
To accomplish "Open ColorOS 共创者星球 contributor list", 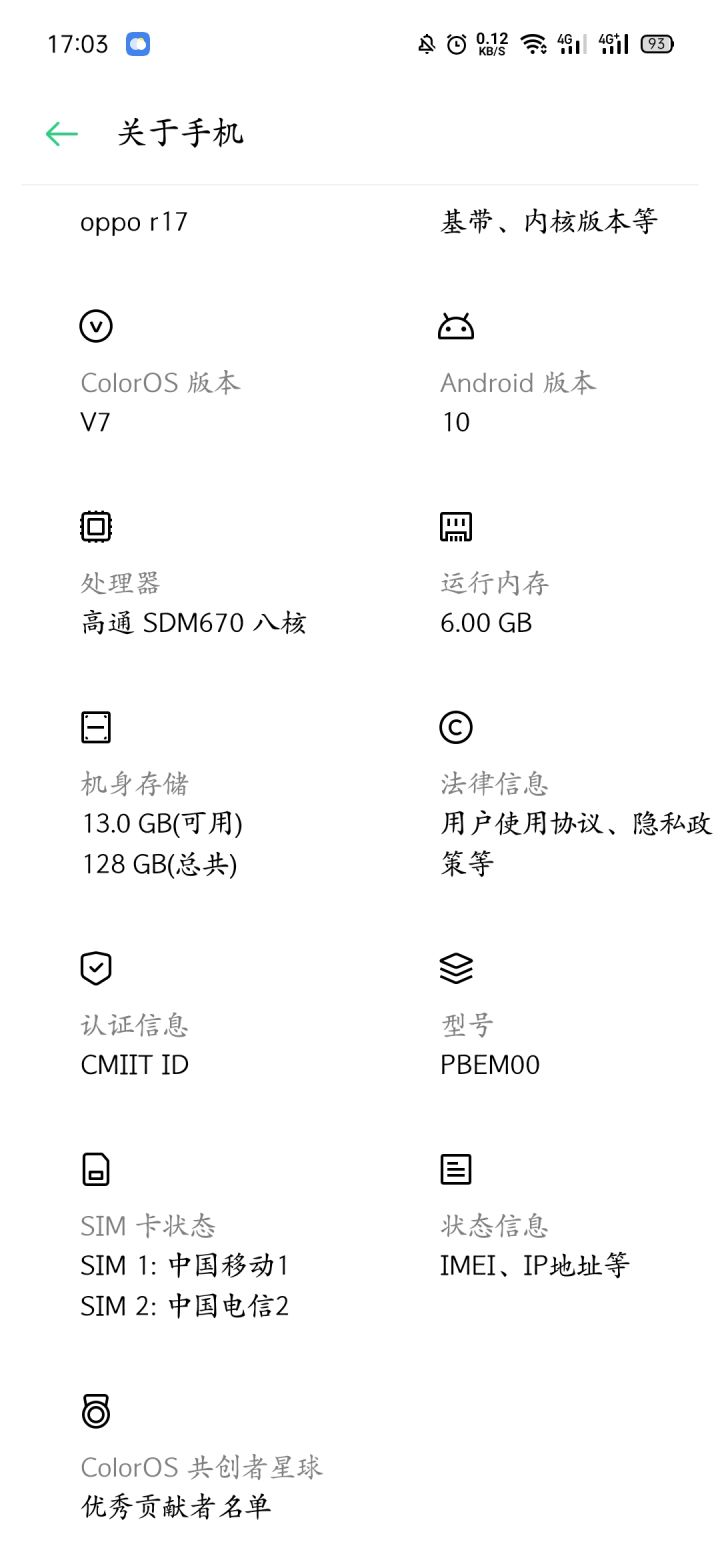I will click(x=201, y=1458).
